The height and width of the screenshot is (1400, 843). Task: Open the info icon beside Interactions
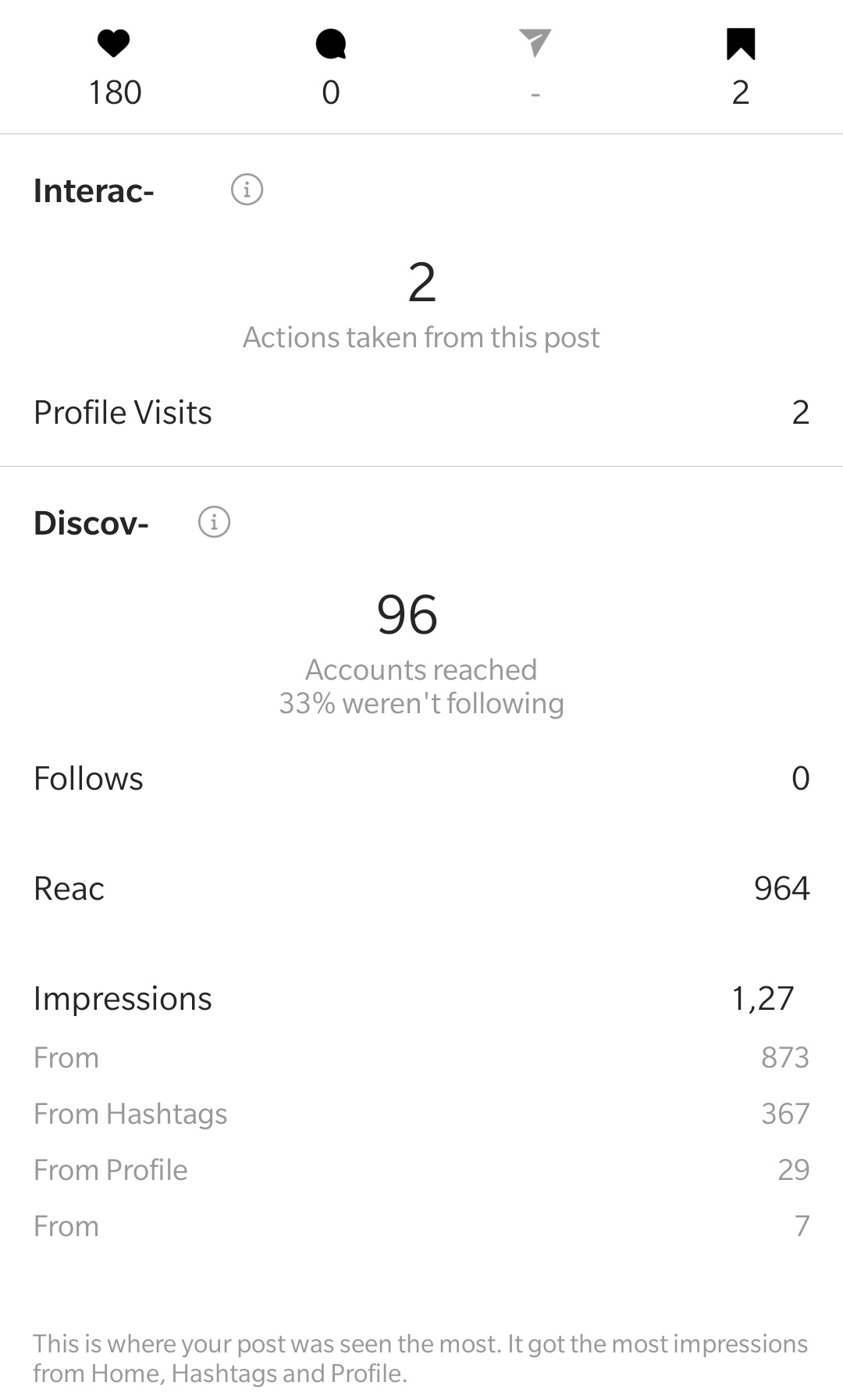tap(247, 190)
